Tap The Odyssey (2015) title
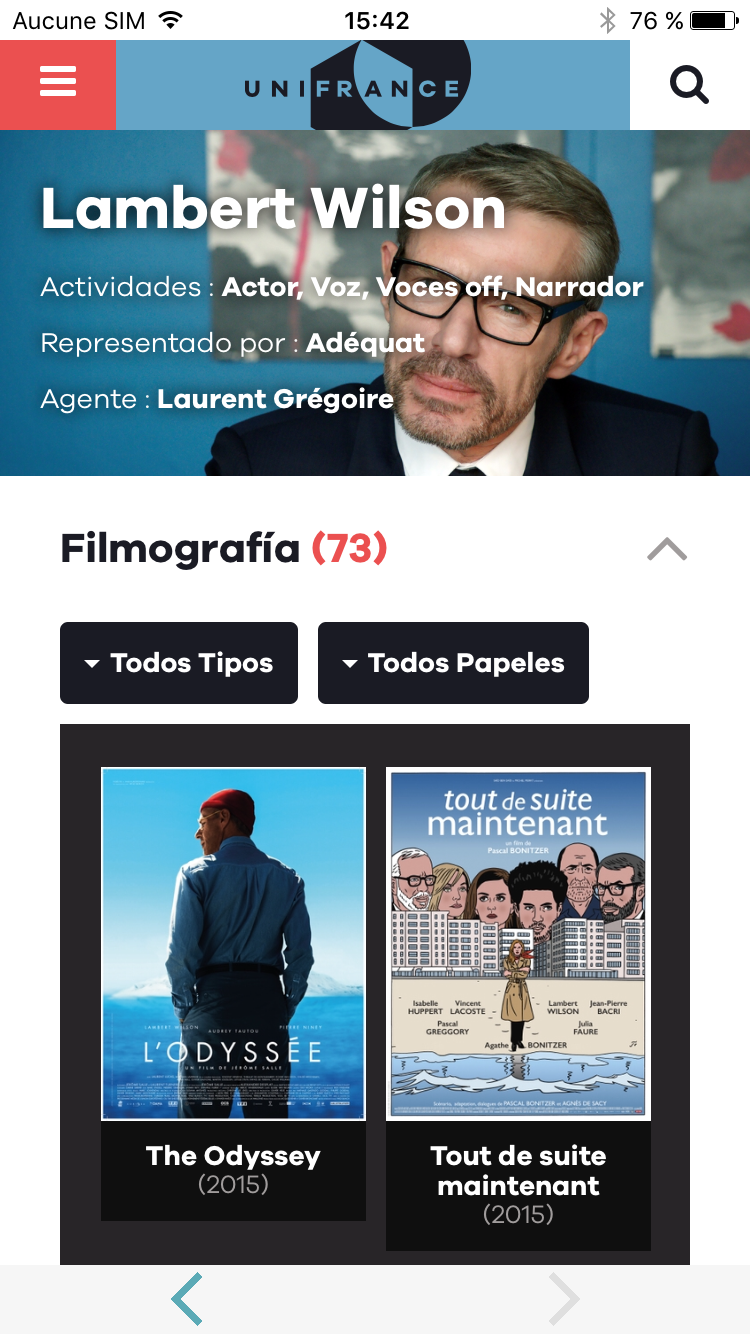The height and width of the screenshot is (1334, 750). pos(233,1156)
